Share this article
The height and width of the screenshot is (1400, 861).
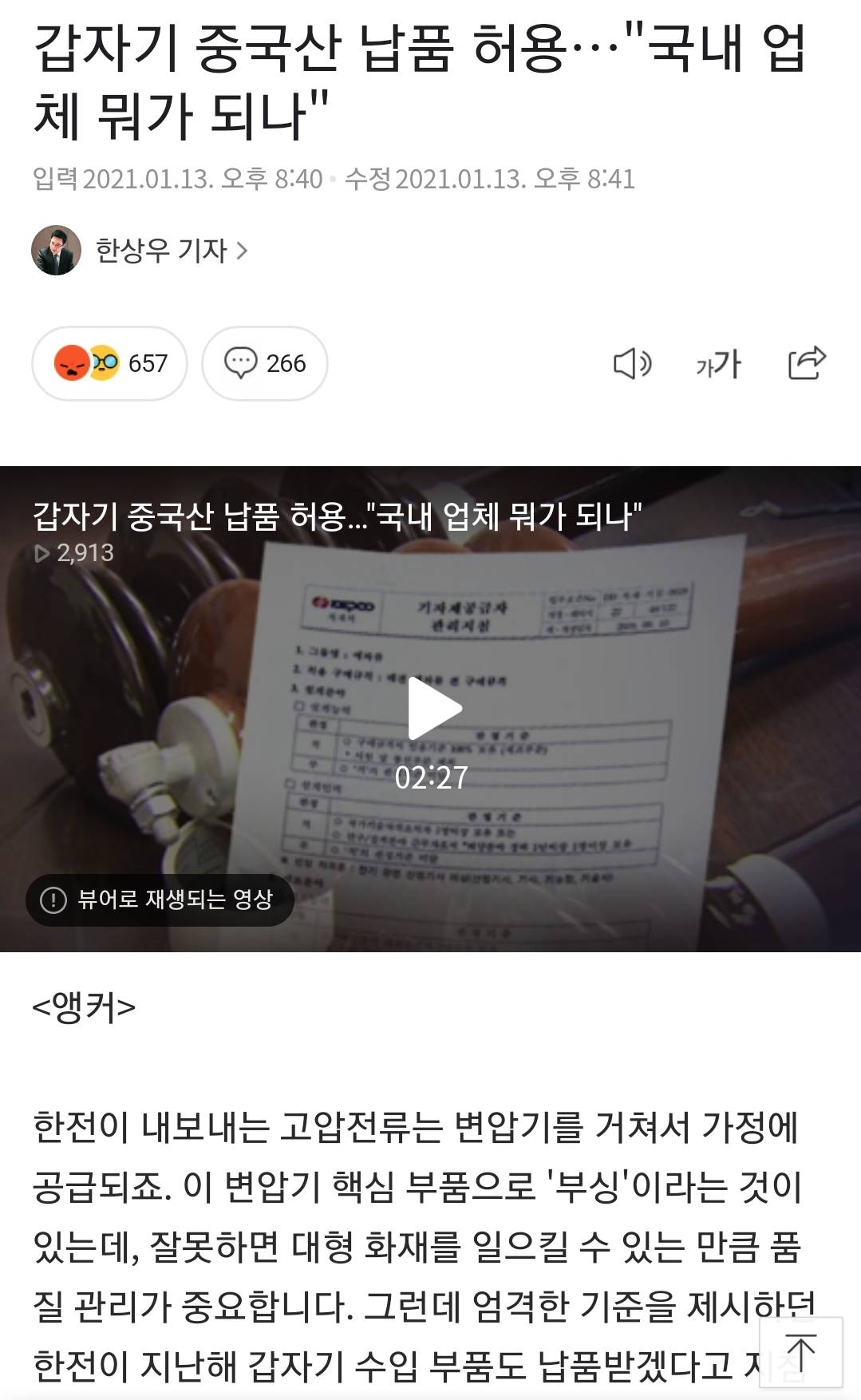coord(807,363)
